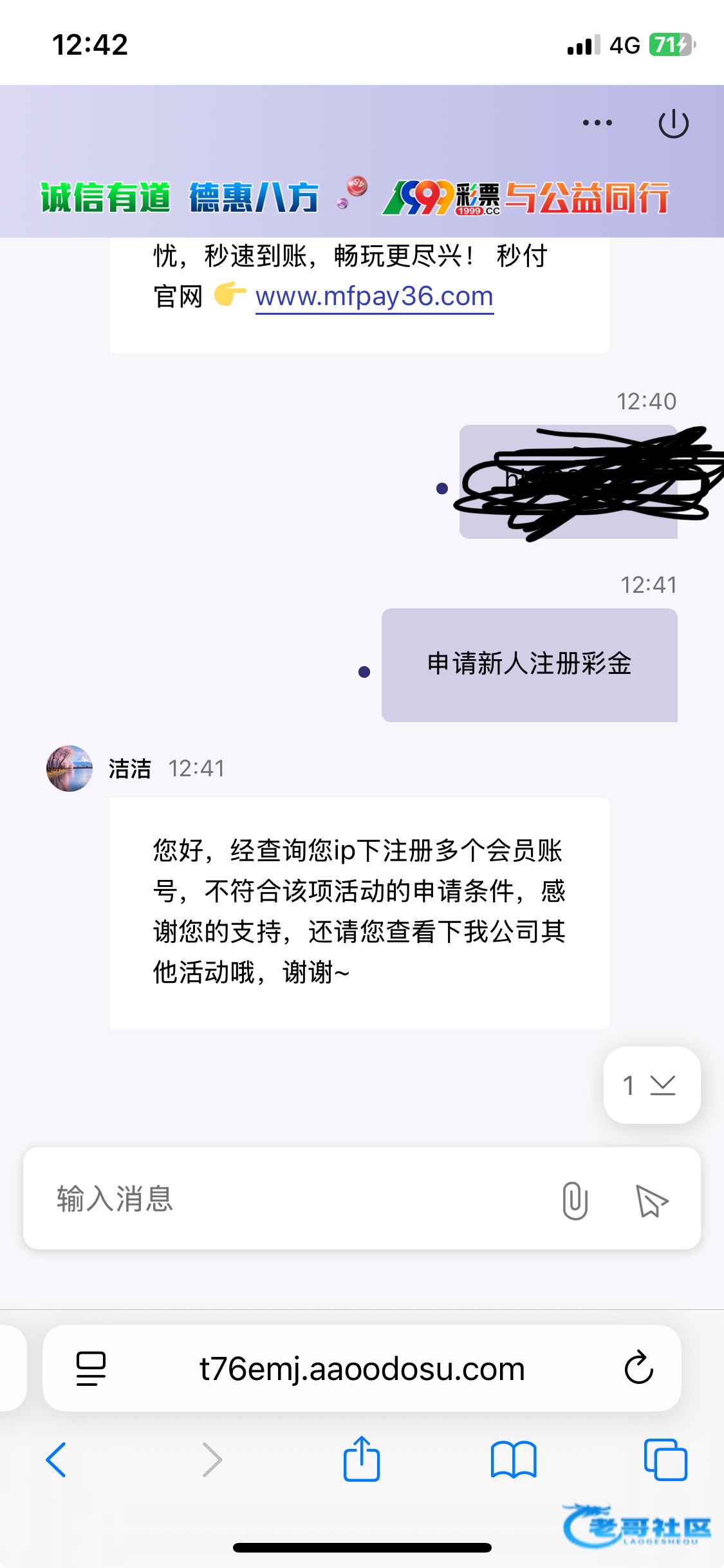Send the message with the arrow icon
Viewport: 724px width, 1568px height.
(651, 1200)
